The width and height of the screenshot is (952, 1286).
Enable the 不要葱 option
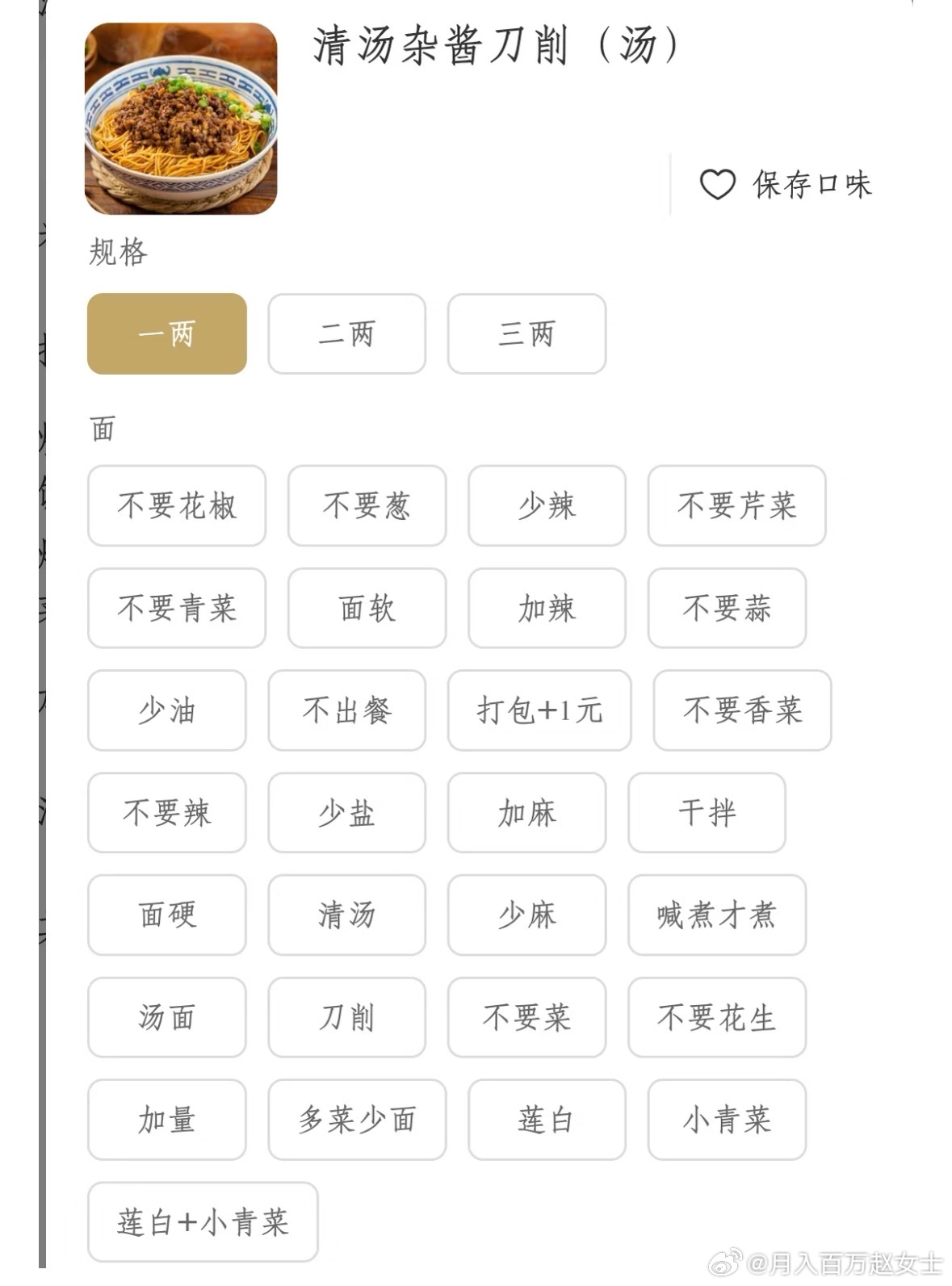click(x=366, y=507)
